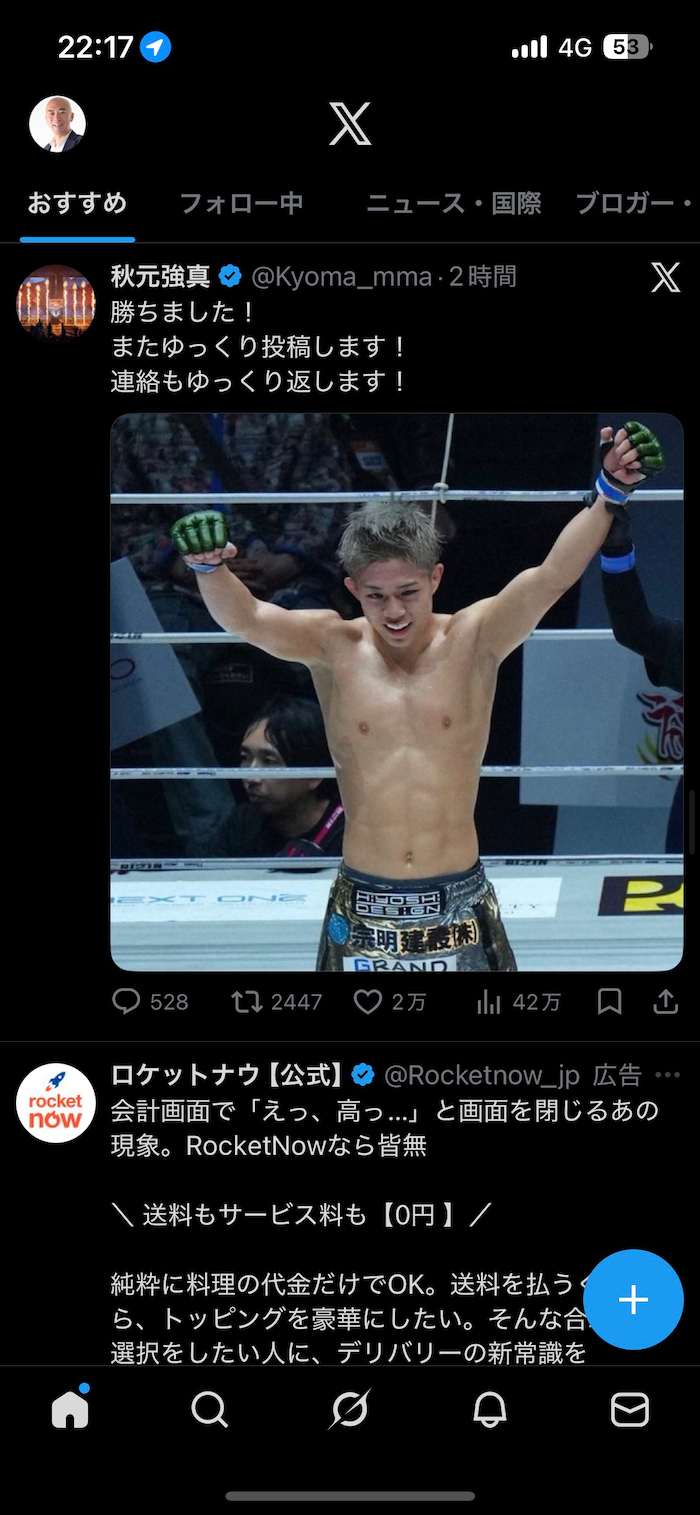This screenshot has height=1515, width=700.
Task: Switch to the フォロー中 tab
Action: pos(241,204)
